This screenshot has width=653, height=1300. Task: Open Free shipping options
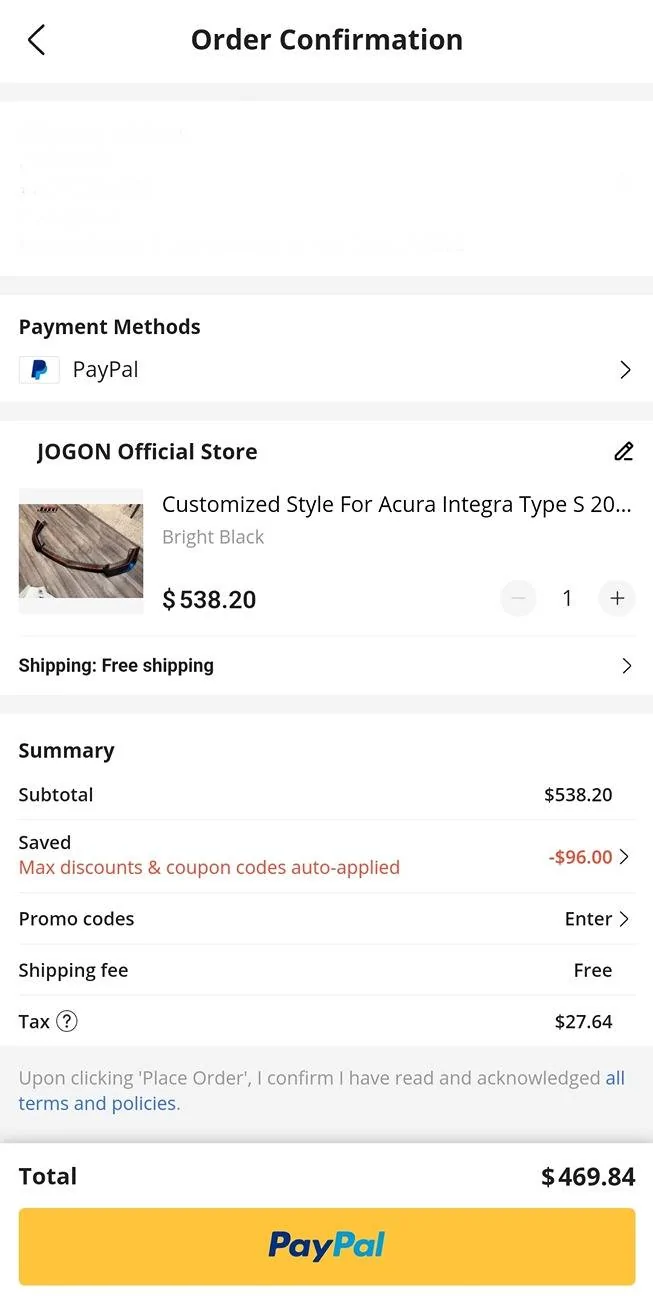pos(626,666)
